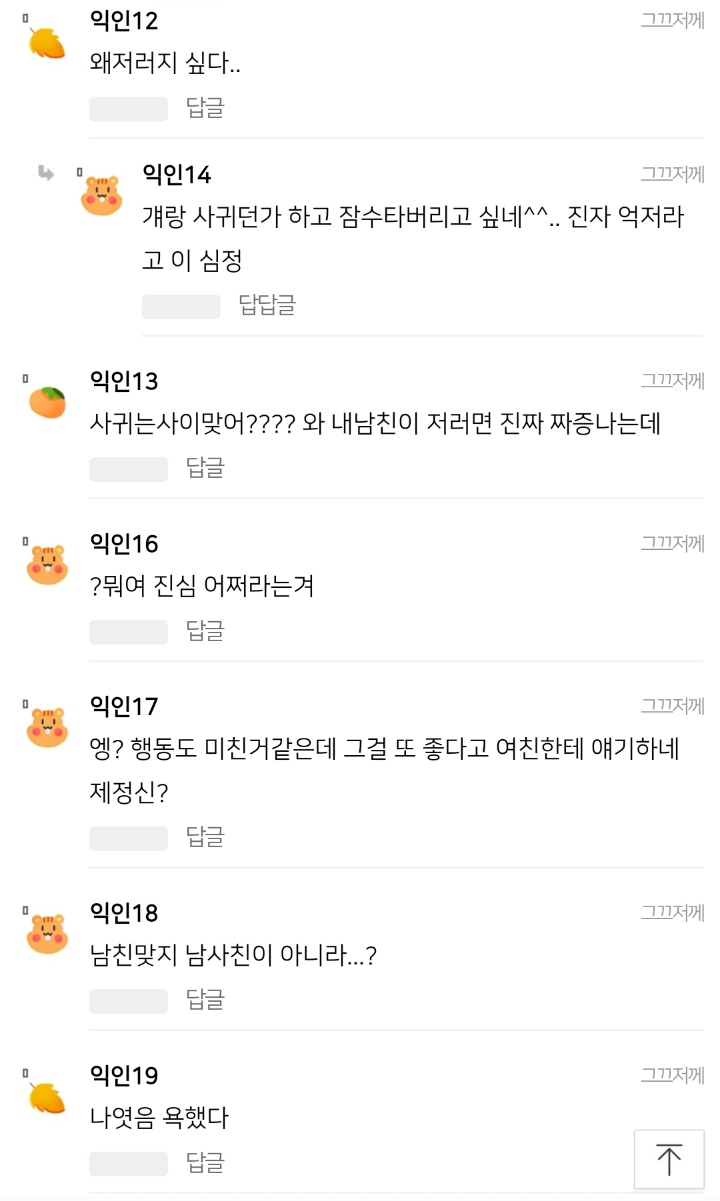
Task: Click 답글 under 익인17's comment
Action: [x=202, y=837]
